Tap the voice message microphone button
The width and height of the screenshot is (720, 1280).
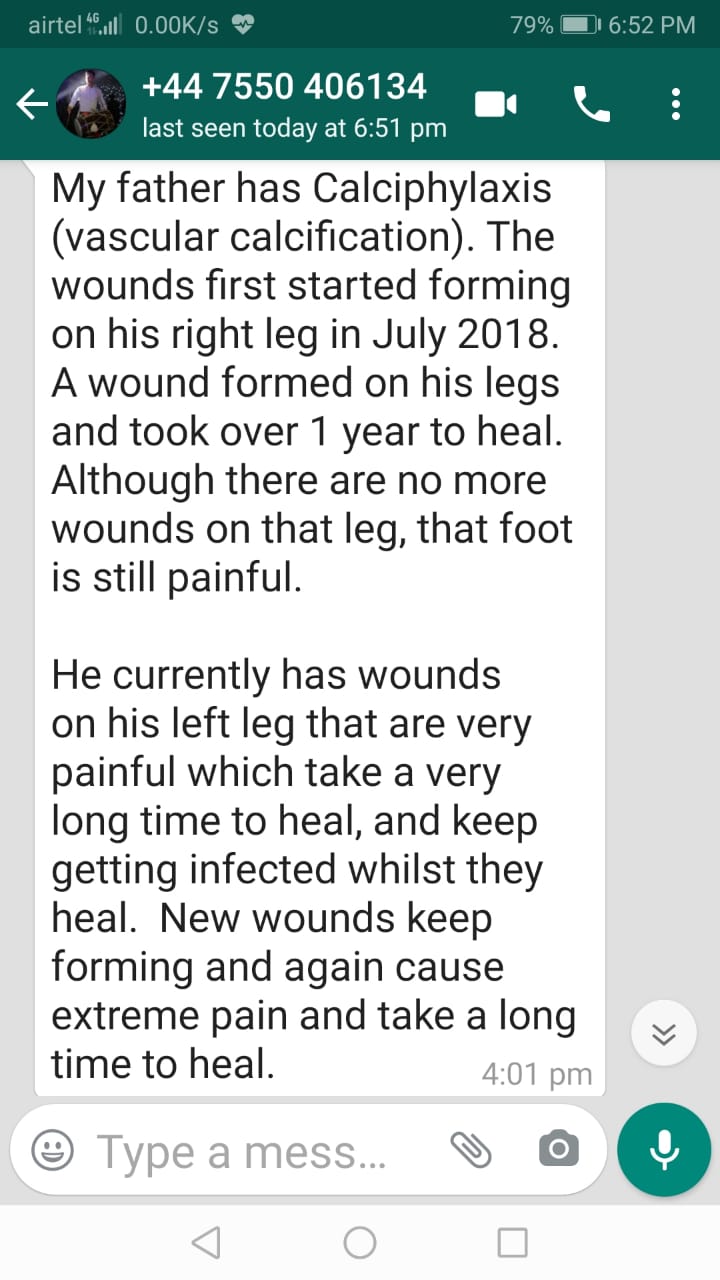point(664,1150)
